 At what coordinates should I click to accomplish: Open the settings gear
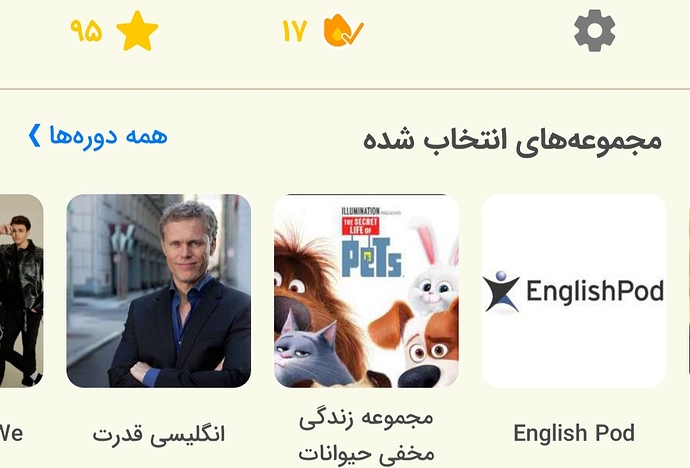594,33
